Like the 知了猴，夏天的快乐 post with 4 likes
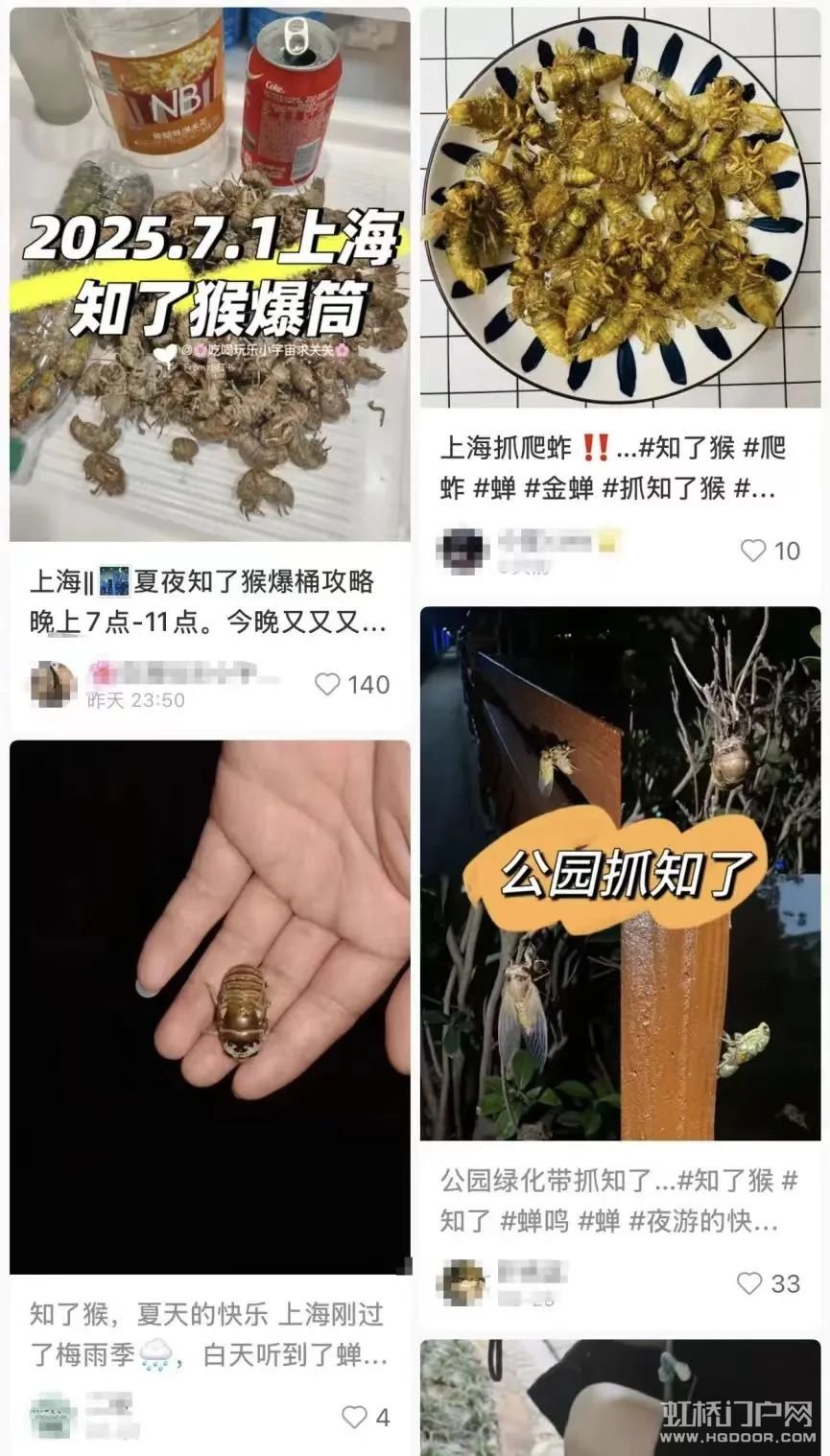 click(355, 1417)
